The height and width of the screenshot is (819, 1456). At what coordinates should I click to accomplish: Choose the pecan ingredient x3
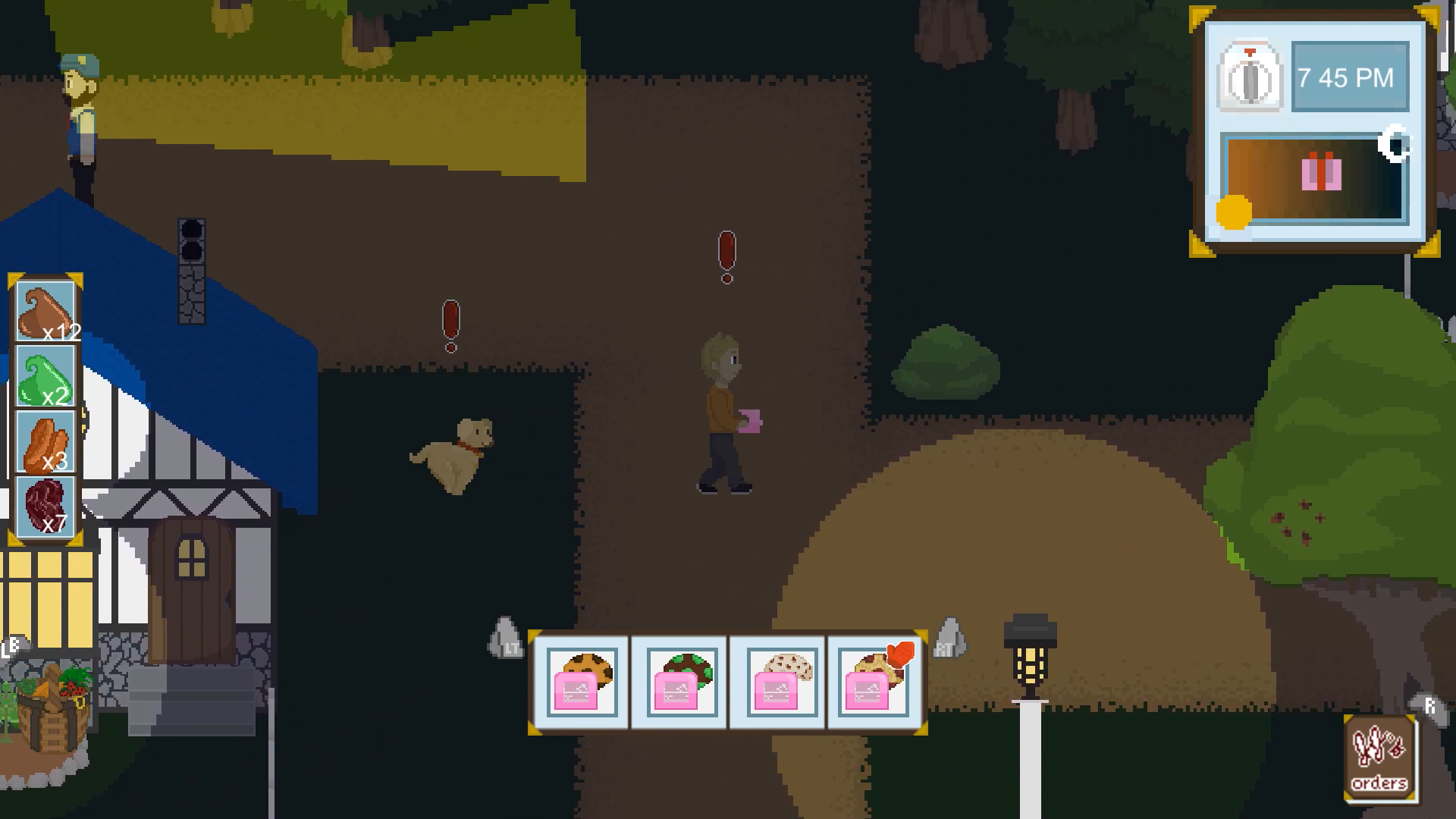point(45,442)
